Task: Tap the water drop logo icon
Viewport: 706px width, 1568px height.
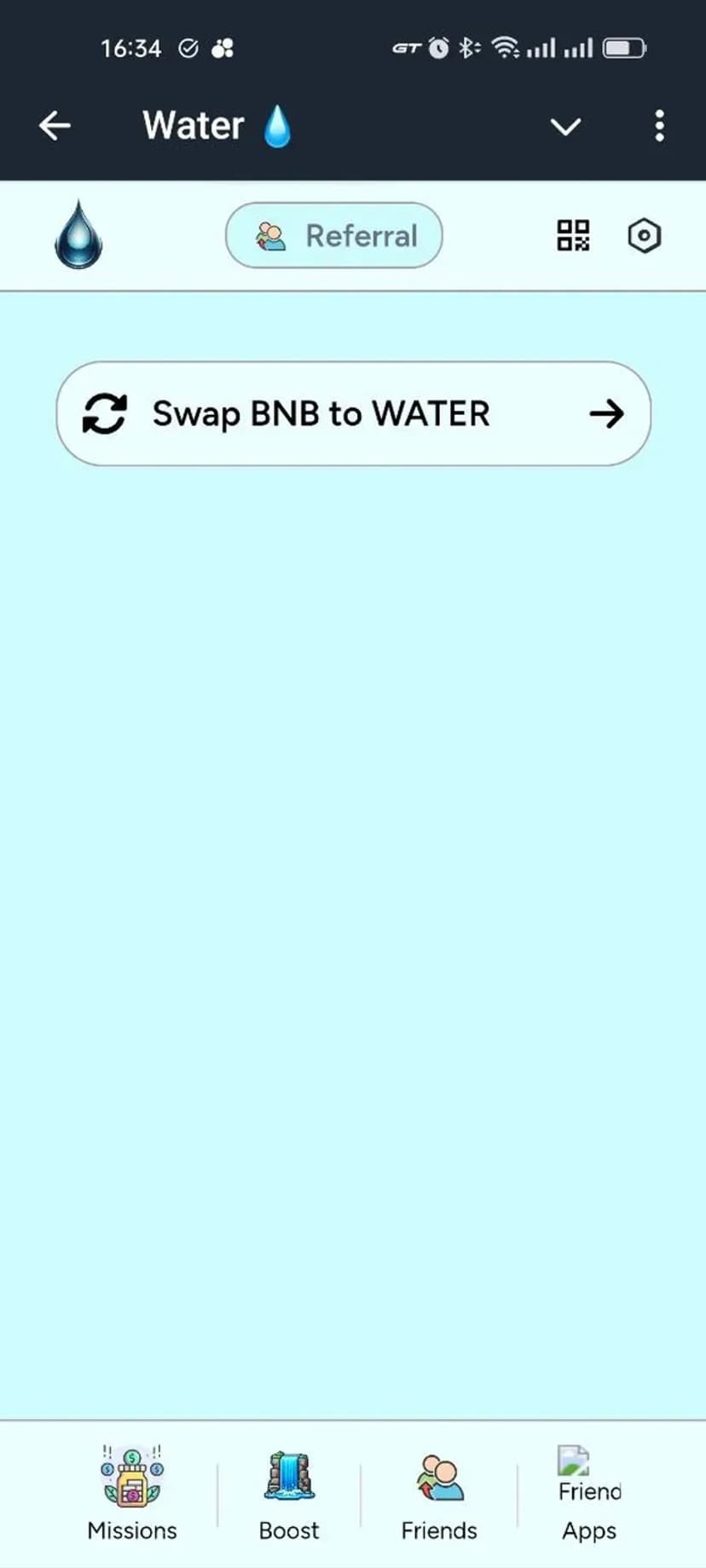Action: (78, 235)
